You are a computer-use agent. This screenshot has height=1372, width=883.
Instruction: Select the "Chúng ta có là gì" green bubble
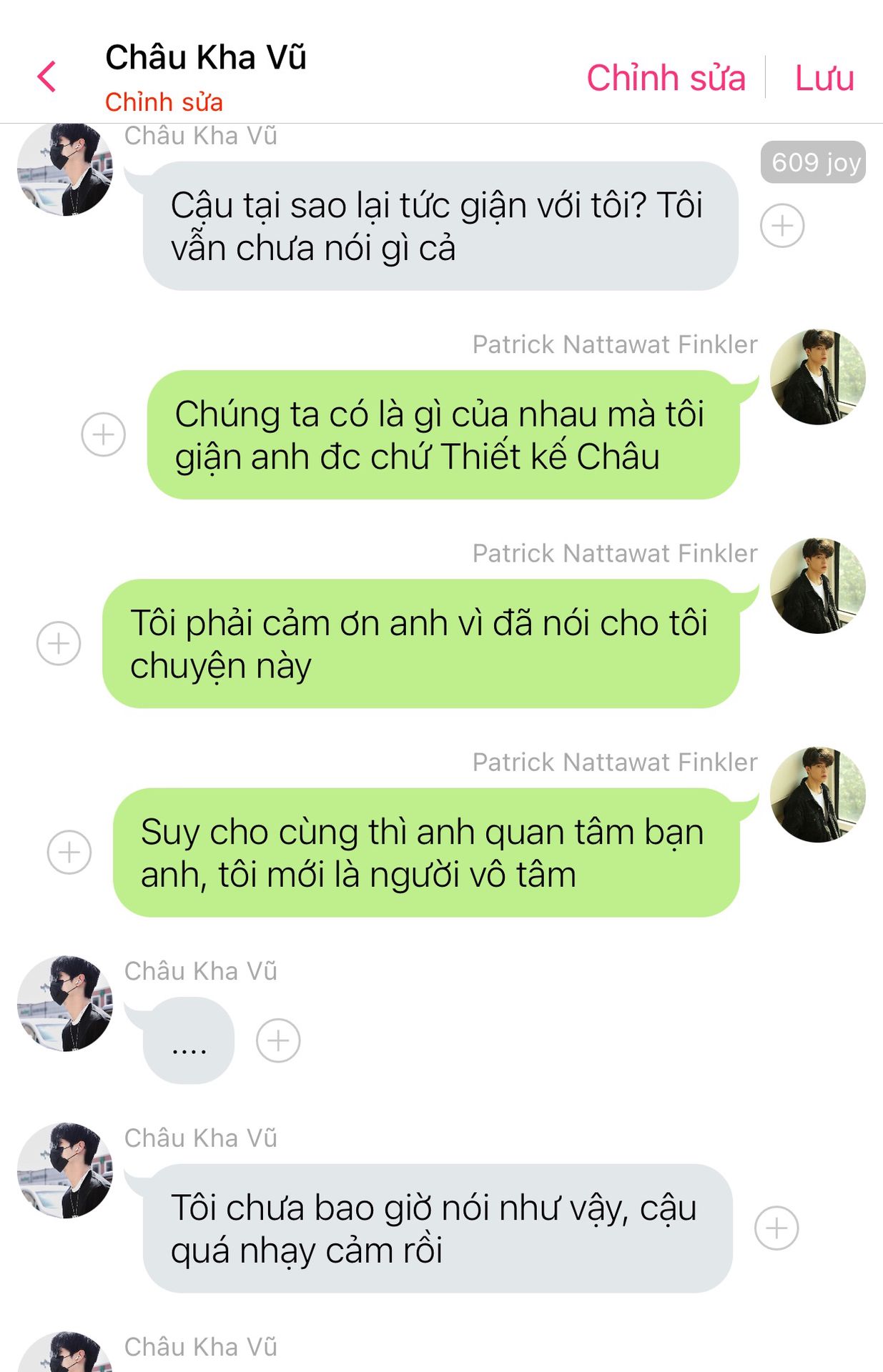443,434
